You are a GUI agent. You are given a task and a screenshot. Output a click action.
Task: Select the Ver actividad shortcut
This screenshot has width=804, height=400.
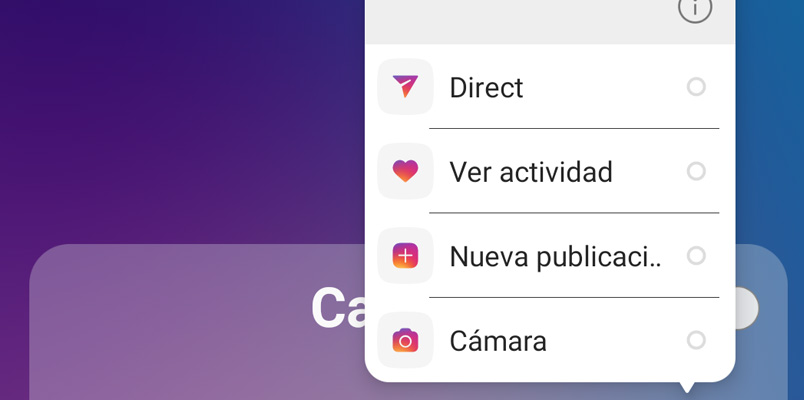pos(530,172)
